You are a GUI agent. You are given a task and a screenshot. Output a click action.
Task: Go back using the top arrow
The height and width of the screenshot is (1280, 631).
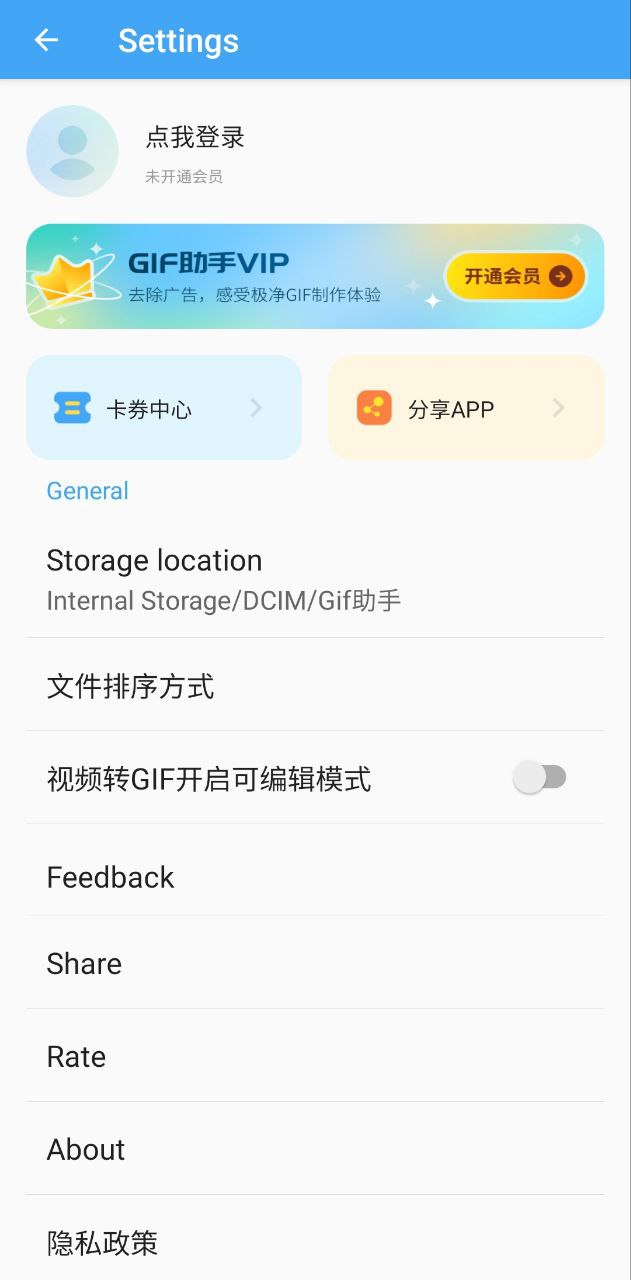46,40
